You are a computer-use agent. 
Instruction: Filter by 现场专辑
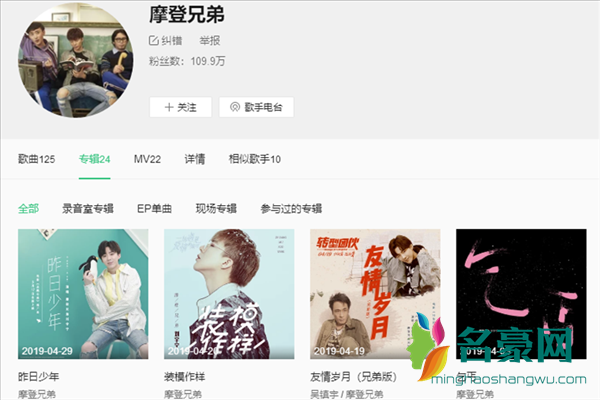click(x=216, y=209)
